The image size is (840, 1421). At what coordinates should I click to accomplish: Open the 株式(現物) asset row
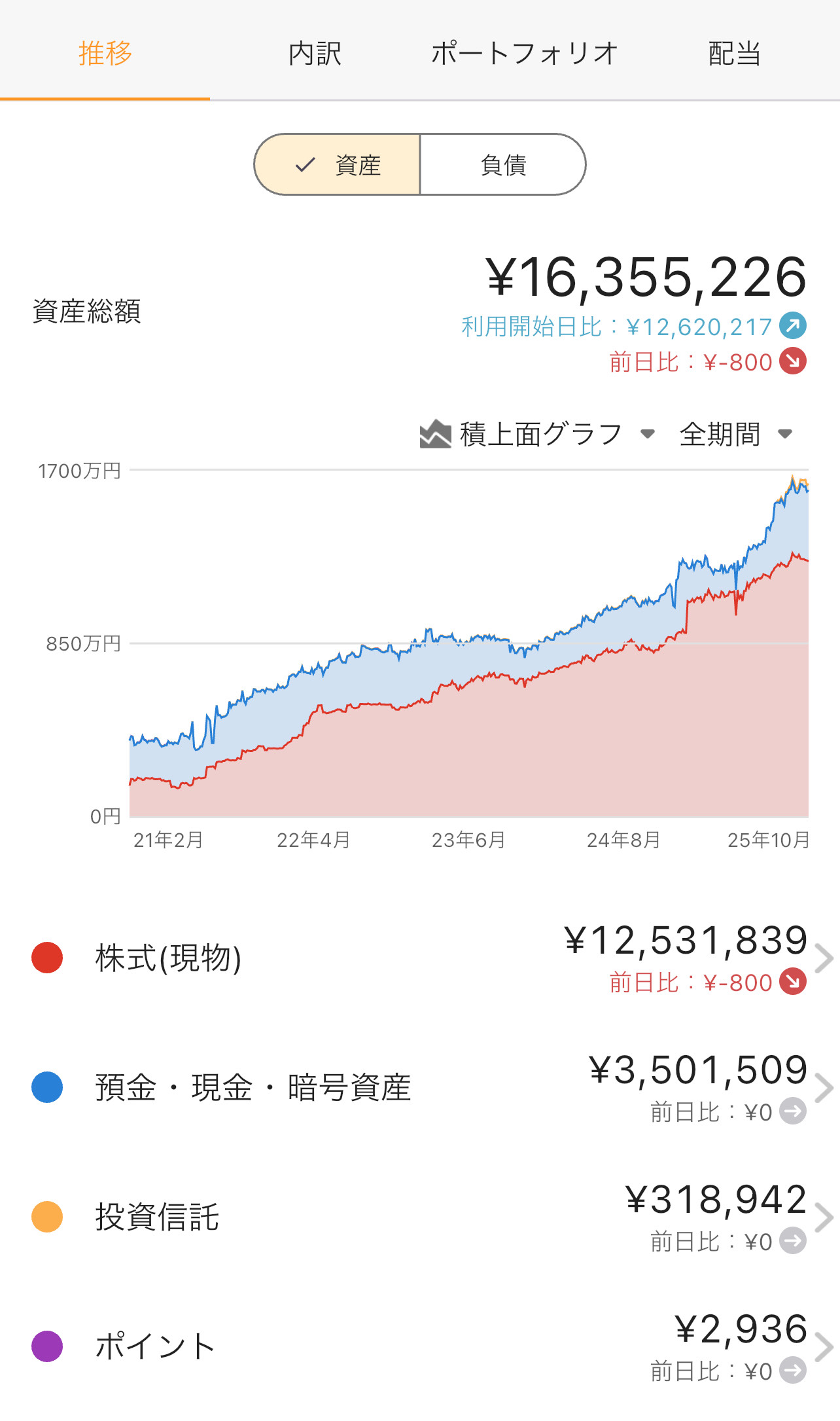[x=420, y=958]
